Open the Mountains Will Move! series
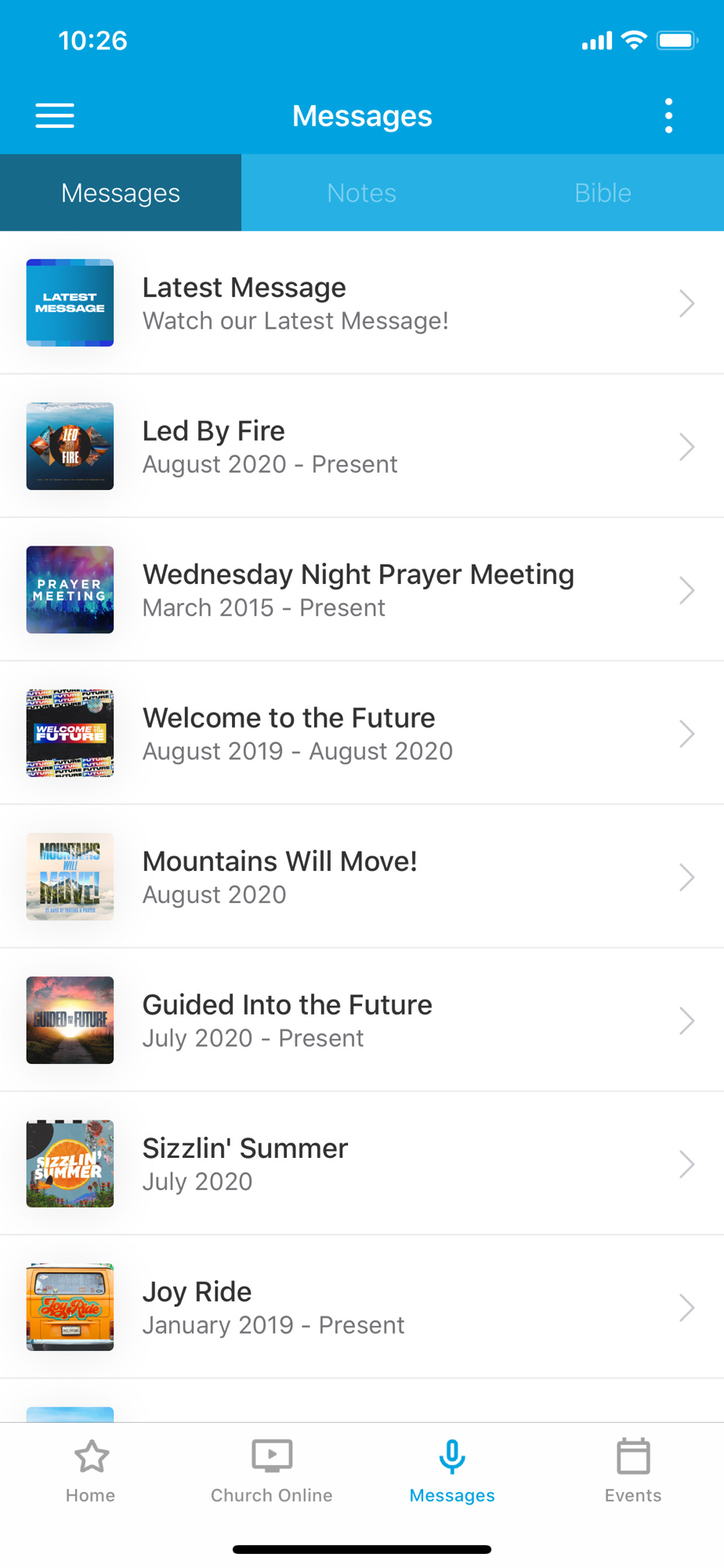 point(361,877)
